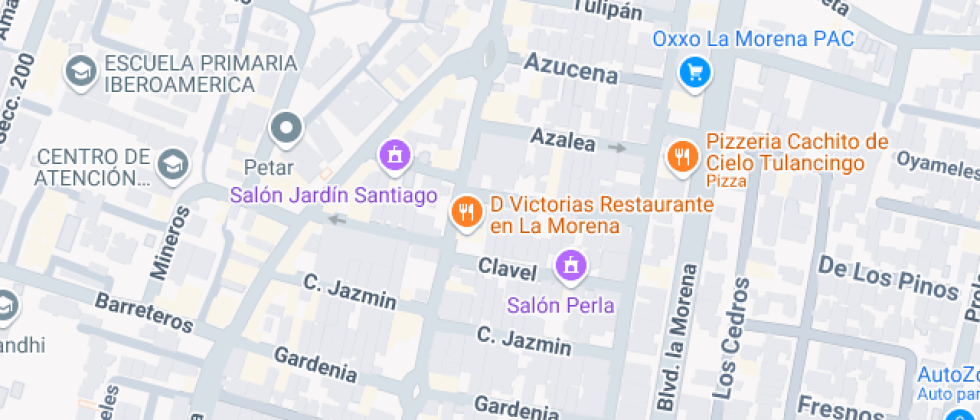
Task: Tap Escuela Primaria Iberoamerica school marker
Action: 79,71
